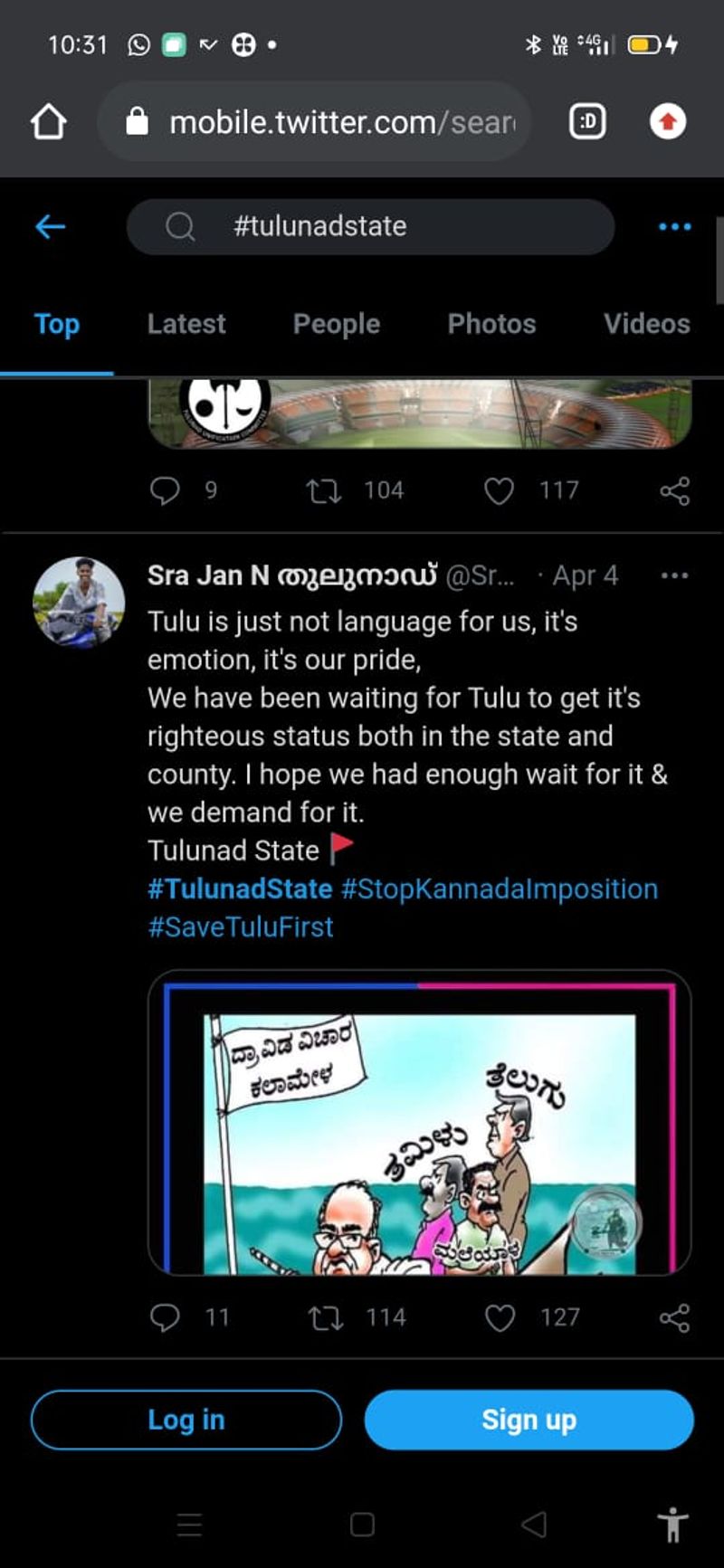Image resolution: width=724 pixels, height=1568 pixels.
Task: Switch to the Videos tab
Action: 646,324
